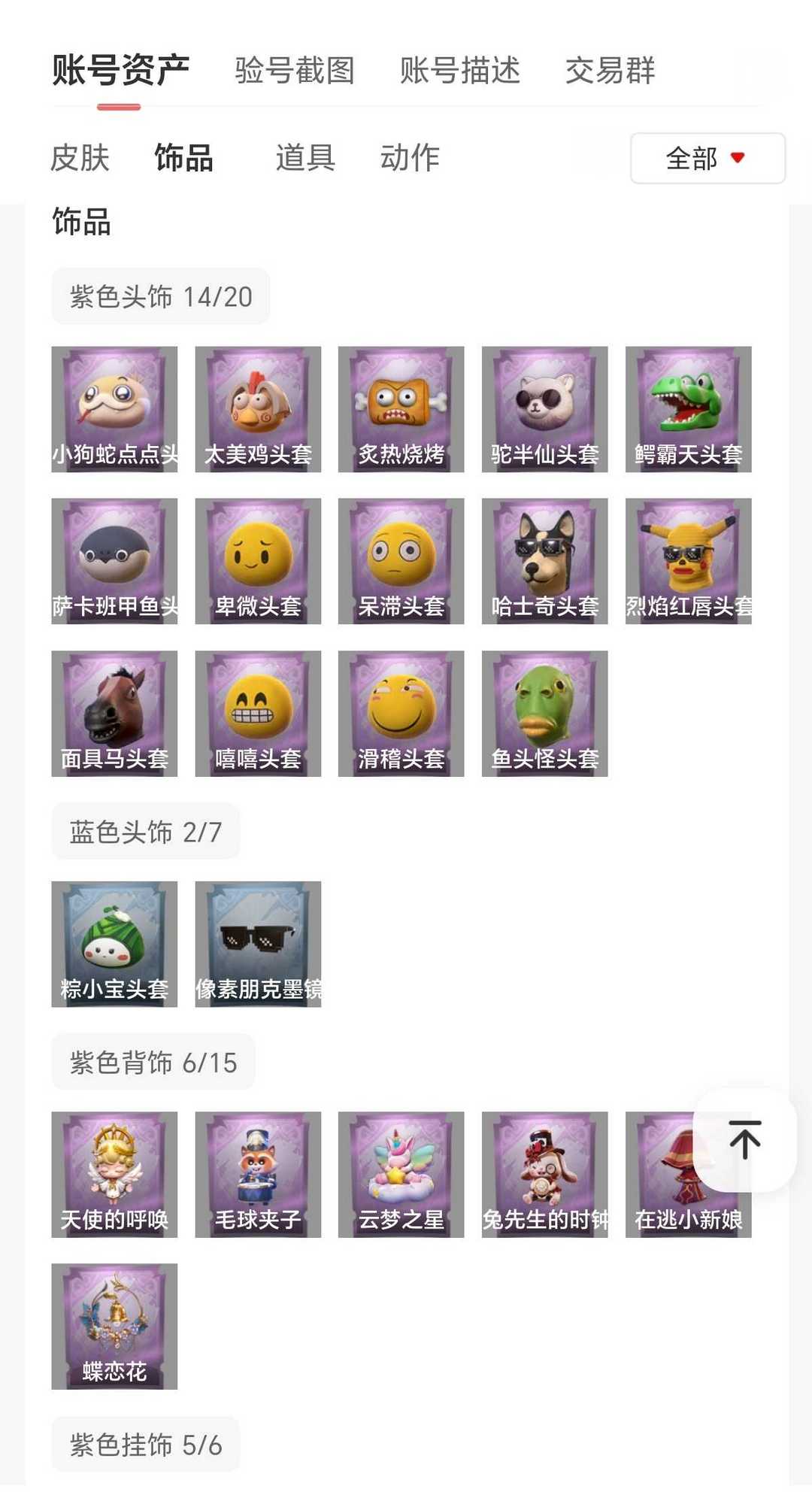
Task: Open the 小狗蛇点点头 item
Action: coord(114,409)
